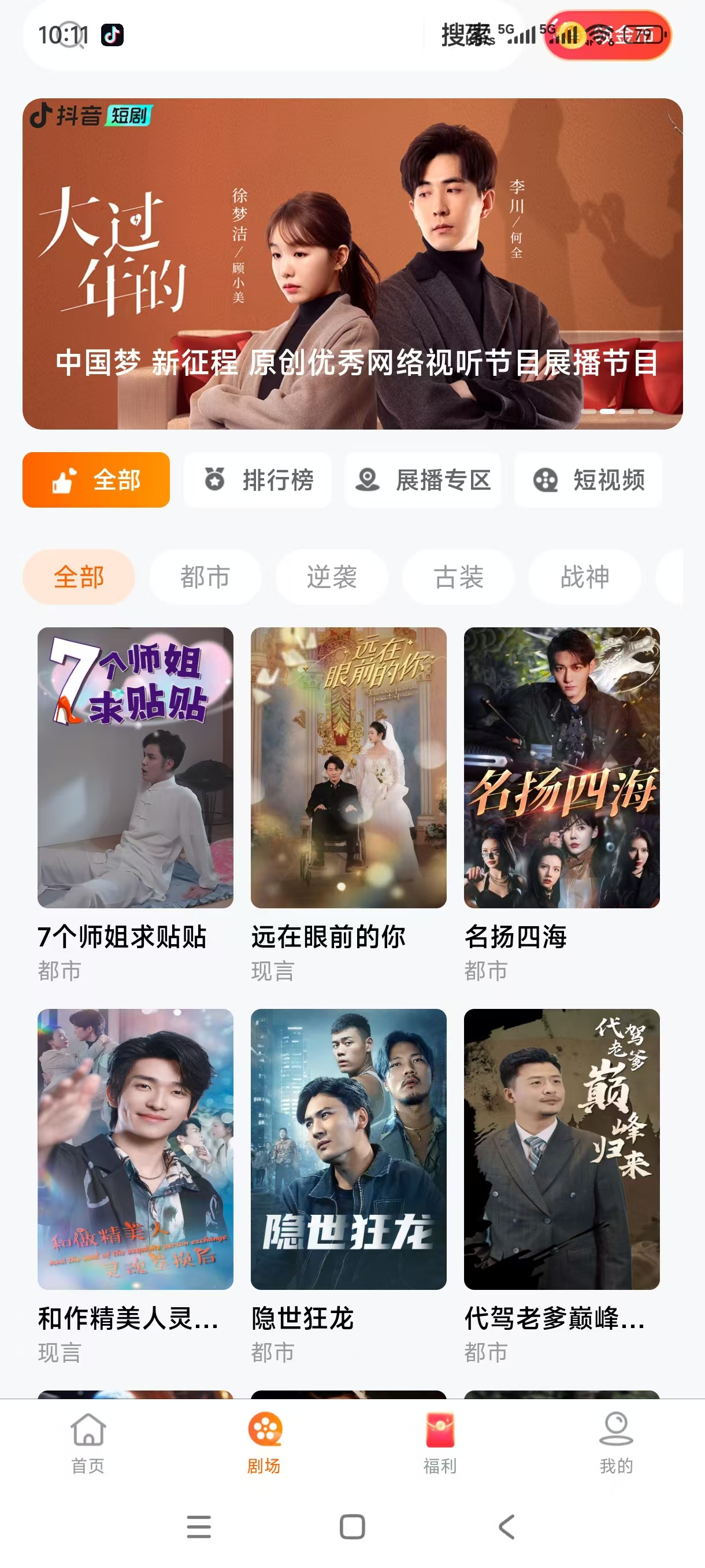Open the 我的 profile tab
Image resolution: width=705 pixels, height=1568 pixels.
tap(616, 1443)
